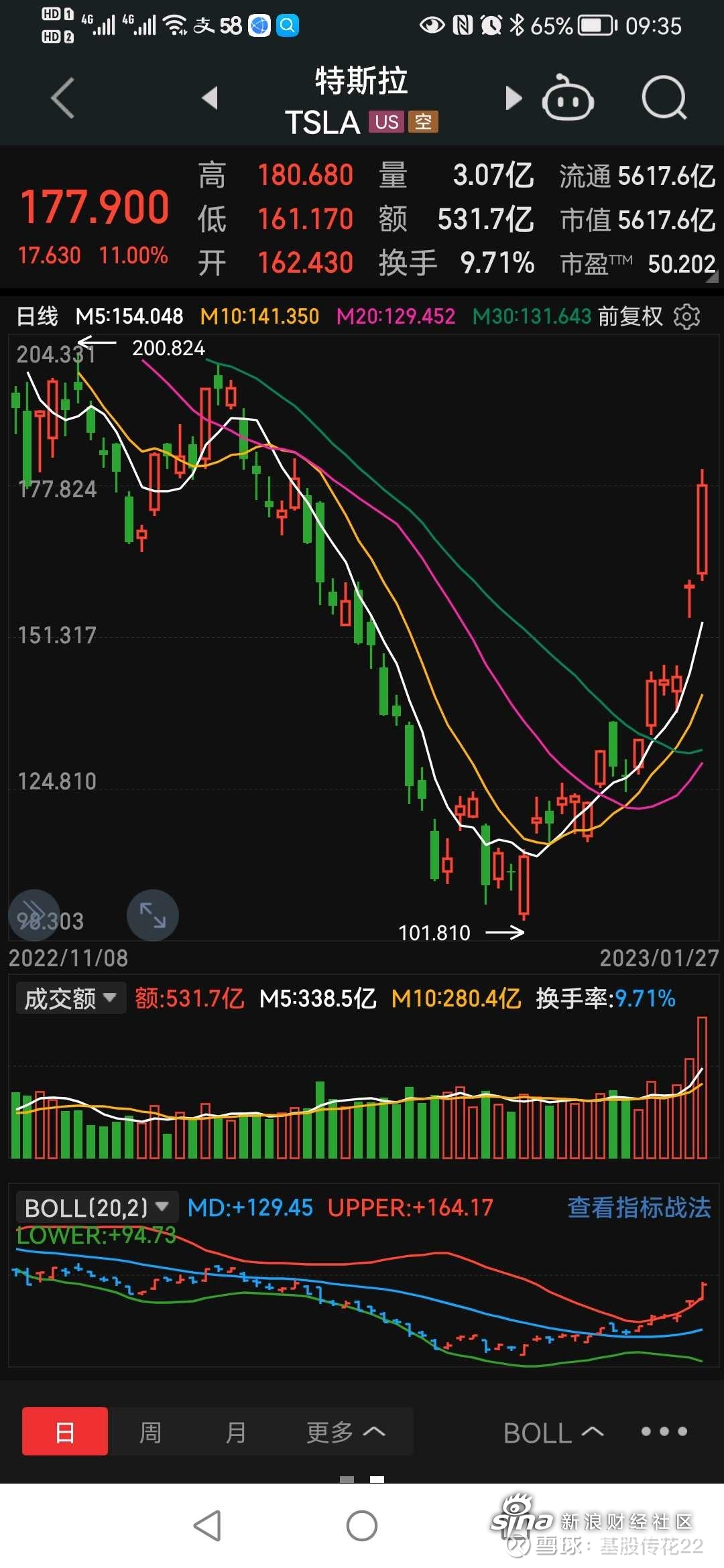Open the 查看指标战法 link

[638, 1207]
